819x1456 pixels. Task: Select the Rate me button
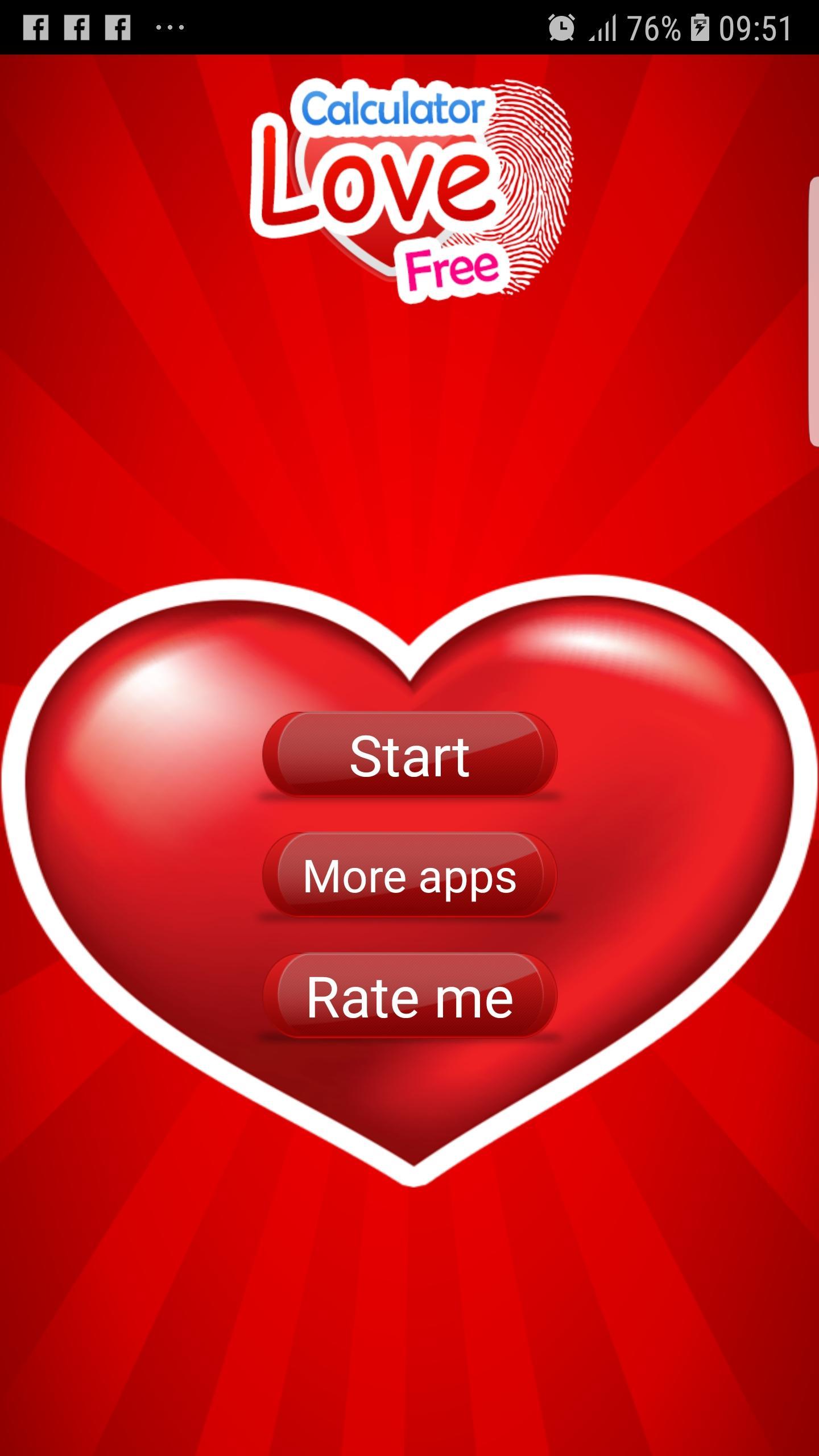point(409,996)
